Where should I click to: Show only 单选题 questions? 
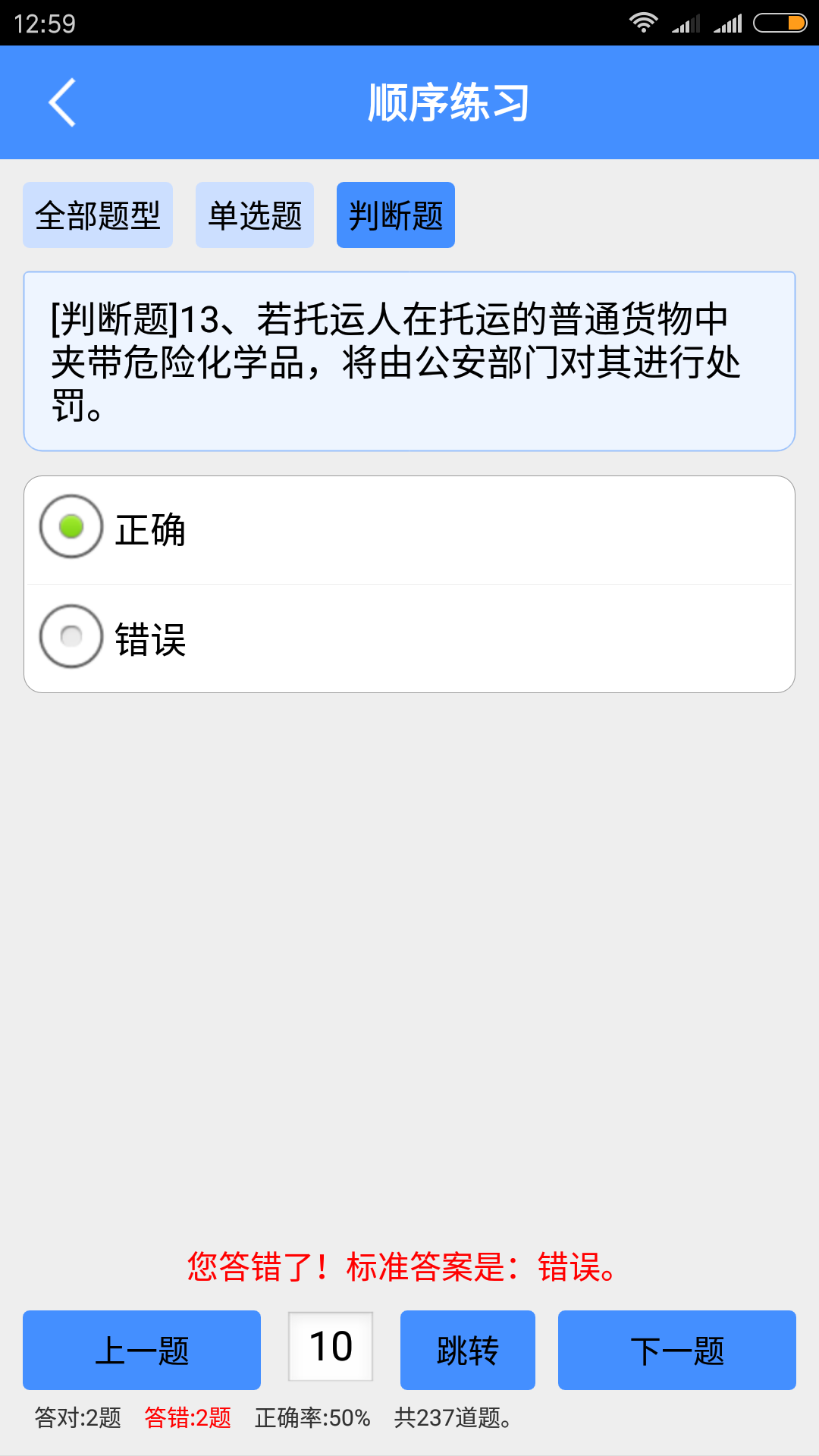(255, 215)
